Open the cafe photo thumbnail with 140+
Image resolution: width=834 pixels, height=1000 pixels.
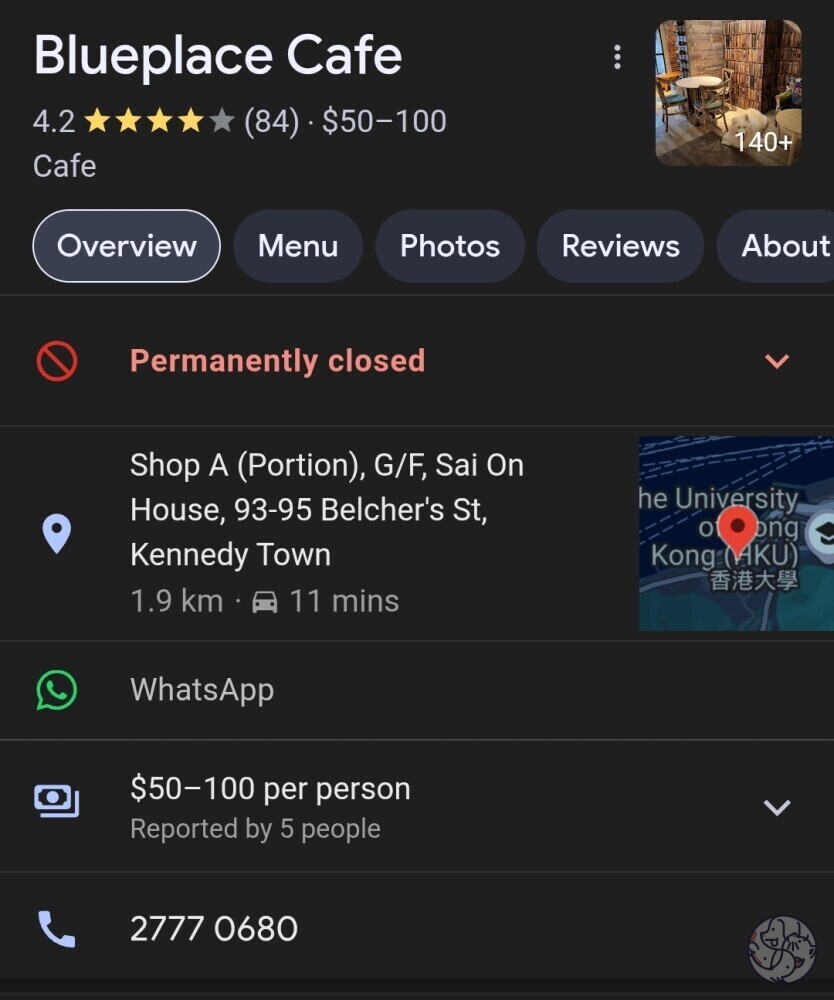click(x=728, y=93)
